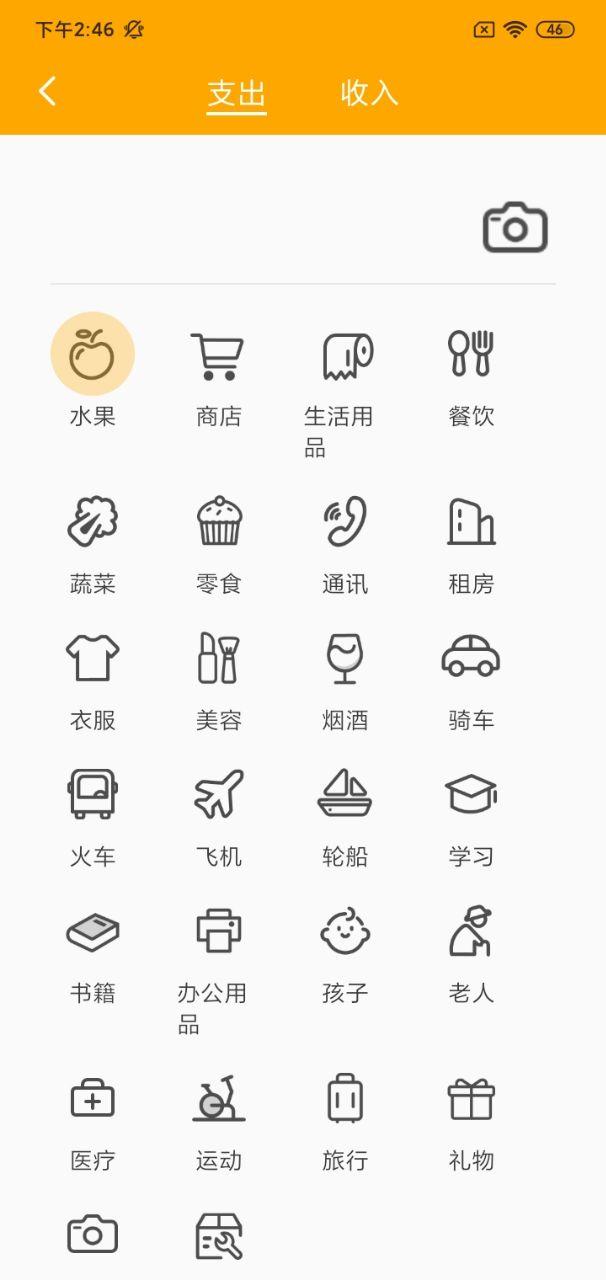Image resolution: width=606 pixels, height=1280 pixels.
Task: Tap the 零食 snack category
Action: coord(218,521)
